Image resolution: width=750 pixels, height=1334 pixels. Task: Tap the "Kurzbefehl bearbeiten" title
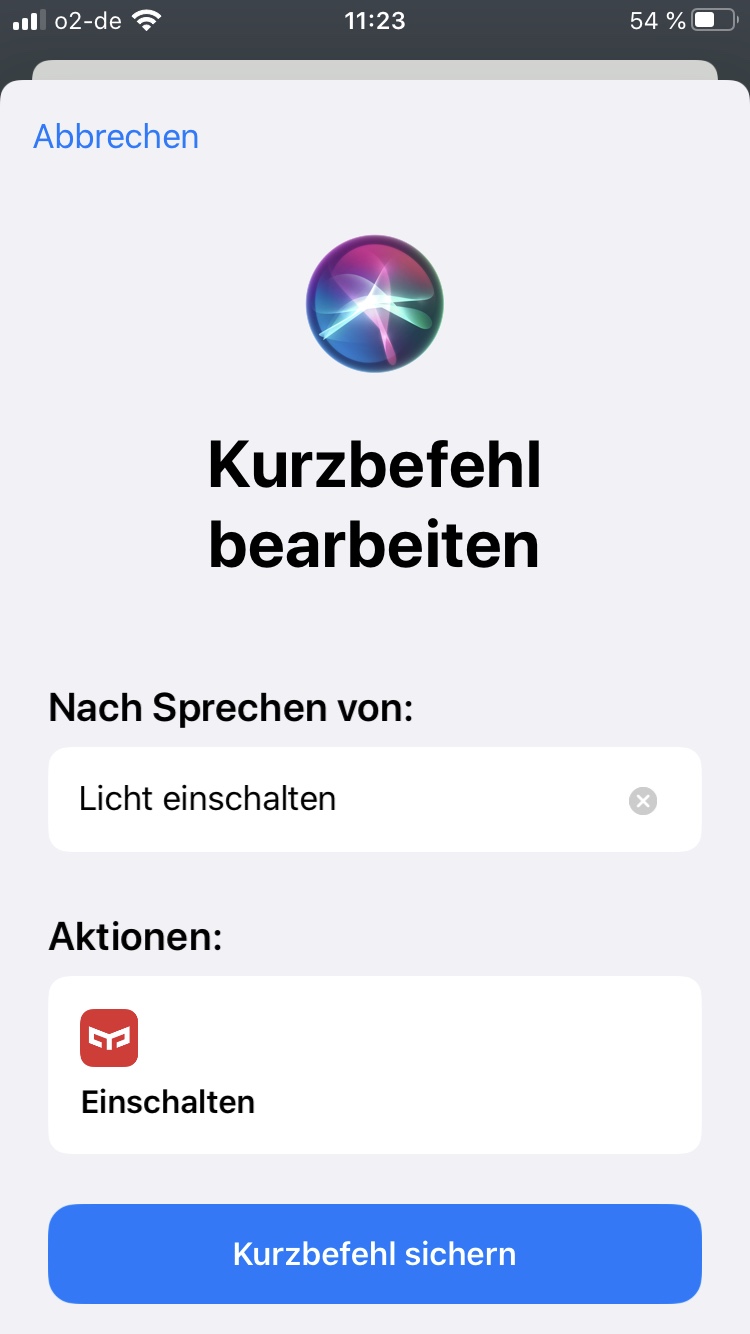374,502
